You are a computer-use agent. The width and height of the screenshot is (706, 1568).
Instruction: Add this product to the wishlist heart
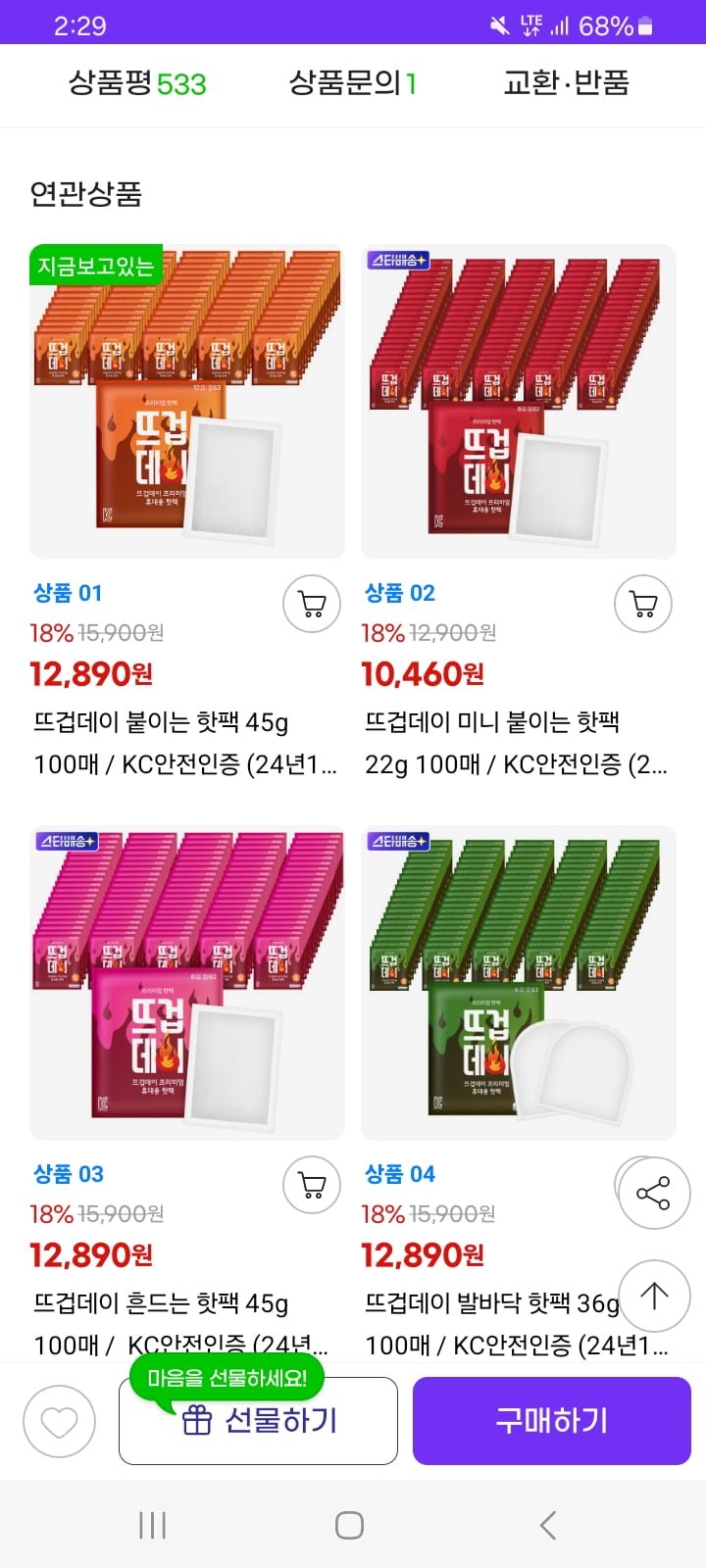[59, 1421]
